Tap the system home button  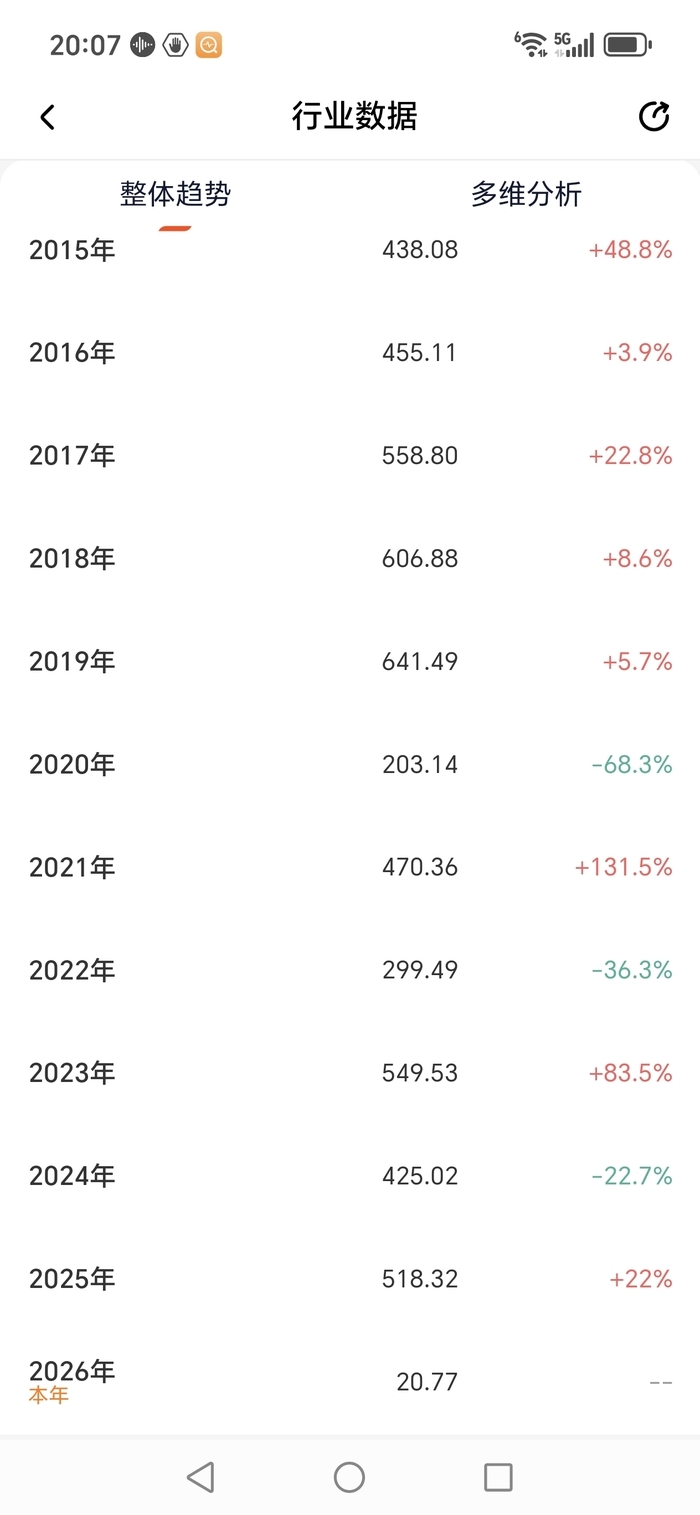point(349,1477)
